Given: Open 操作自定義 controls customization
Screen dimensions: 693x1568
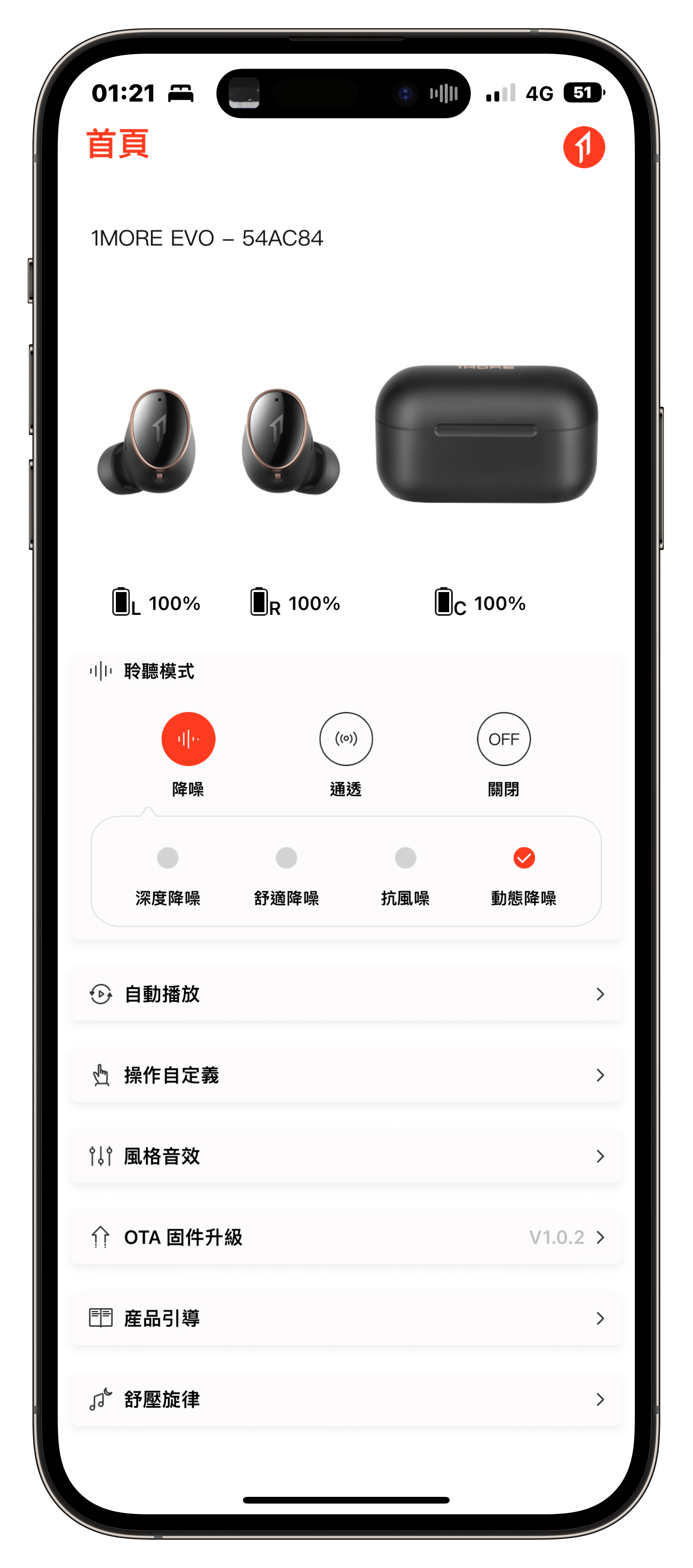Looking at the screenshot, I should [x=345, y=1075].
